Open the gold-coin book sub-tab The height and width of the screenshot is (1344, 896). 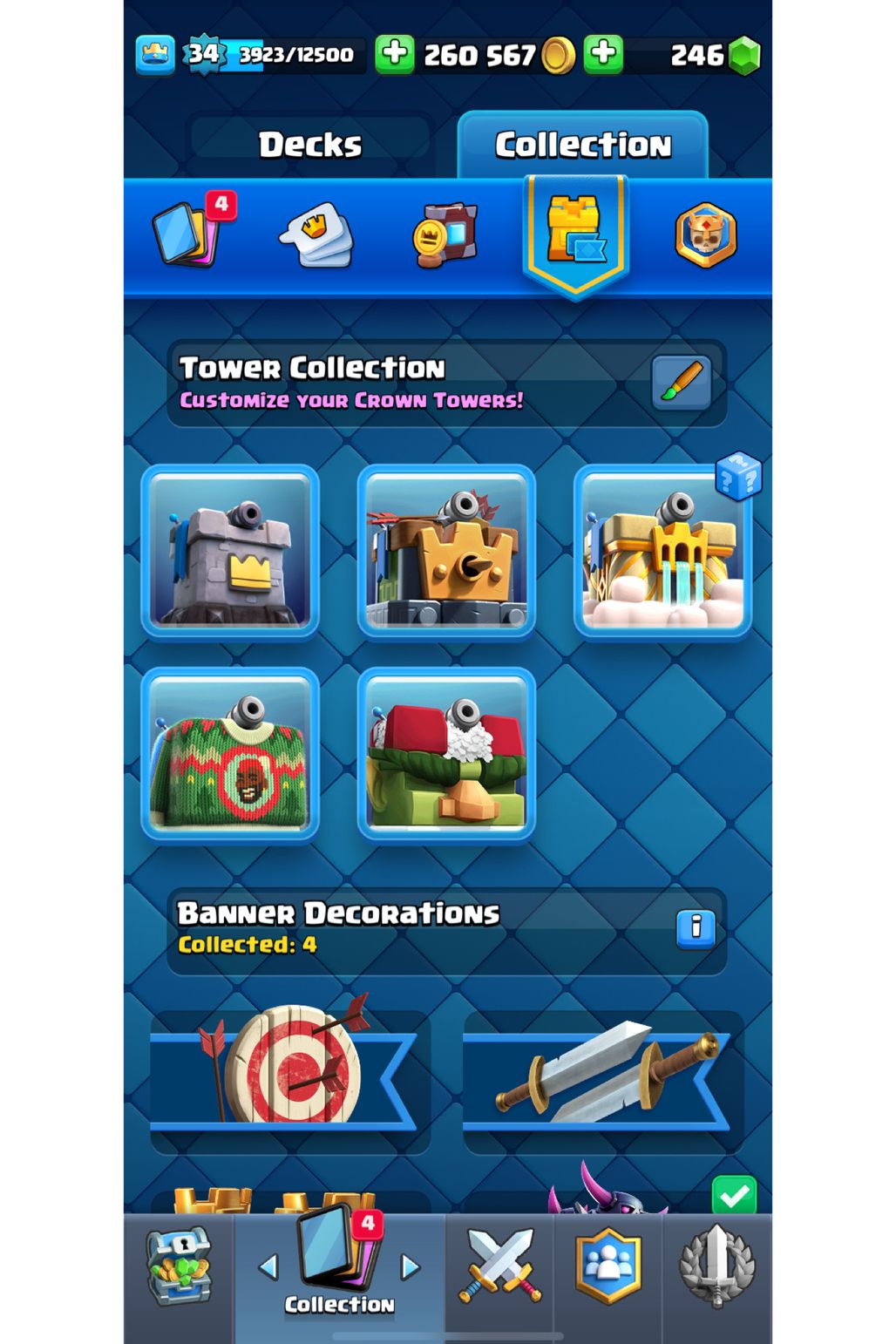click(x=445, y=234)
